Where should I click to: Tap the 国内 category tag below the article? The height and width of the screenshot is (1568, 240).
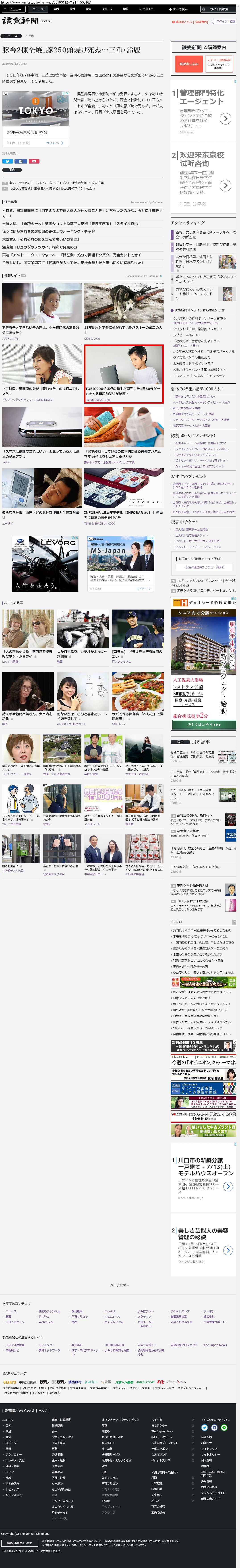point(12,170)
